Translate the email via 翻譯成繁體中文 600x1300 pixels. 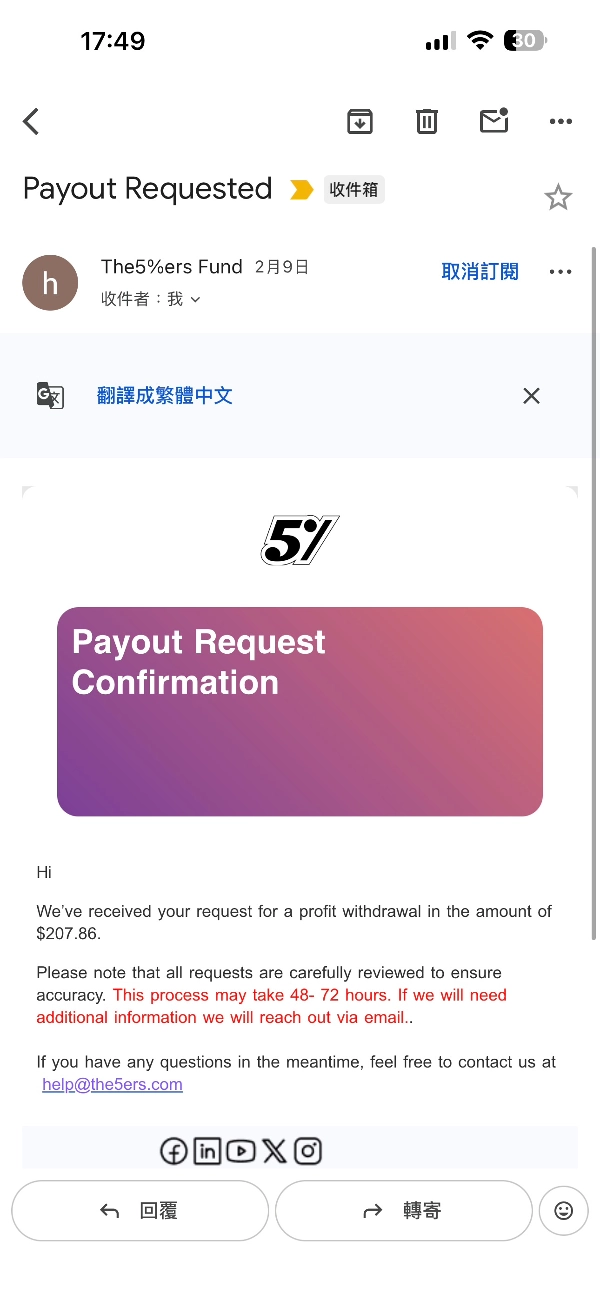(x=165, y=395)
